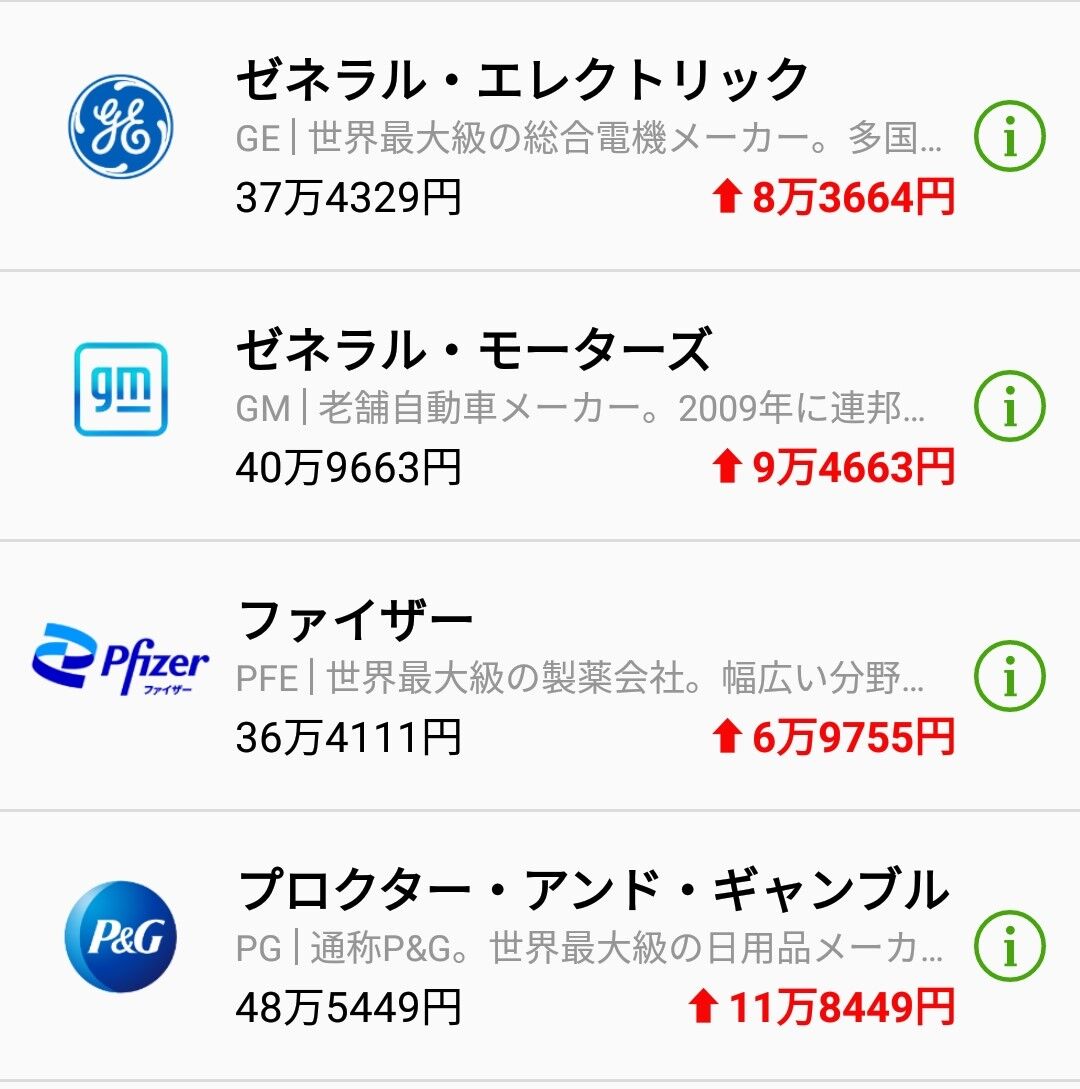1080x1089 pixels.
Task: Show info for ファイザー
Action: 1009,677
